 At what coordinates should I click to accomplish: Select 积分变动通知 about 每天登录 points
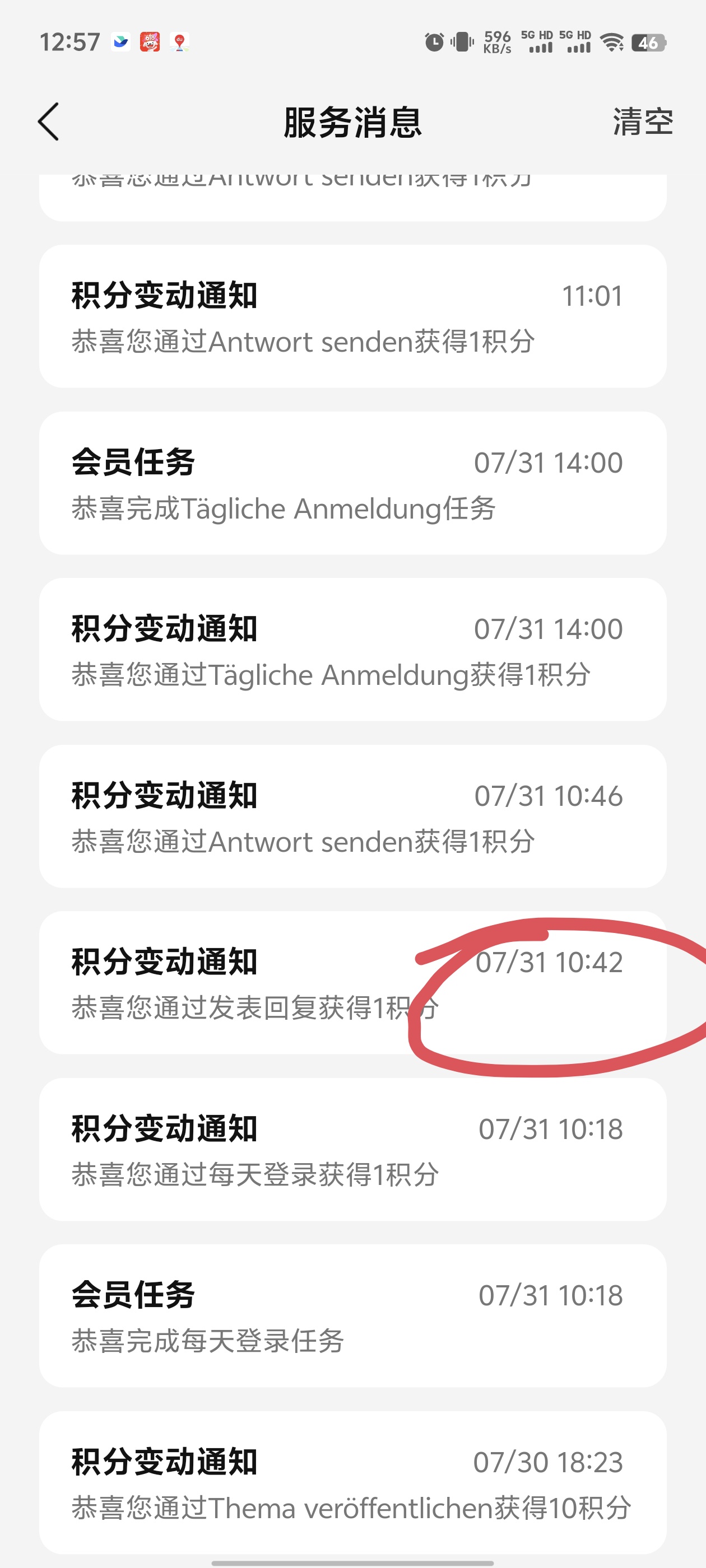tap(352, 1149)
